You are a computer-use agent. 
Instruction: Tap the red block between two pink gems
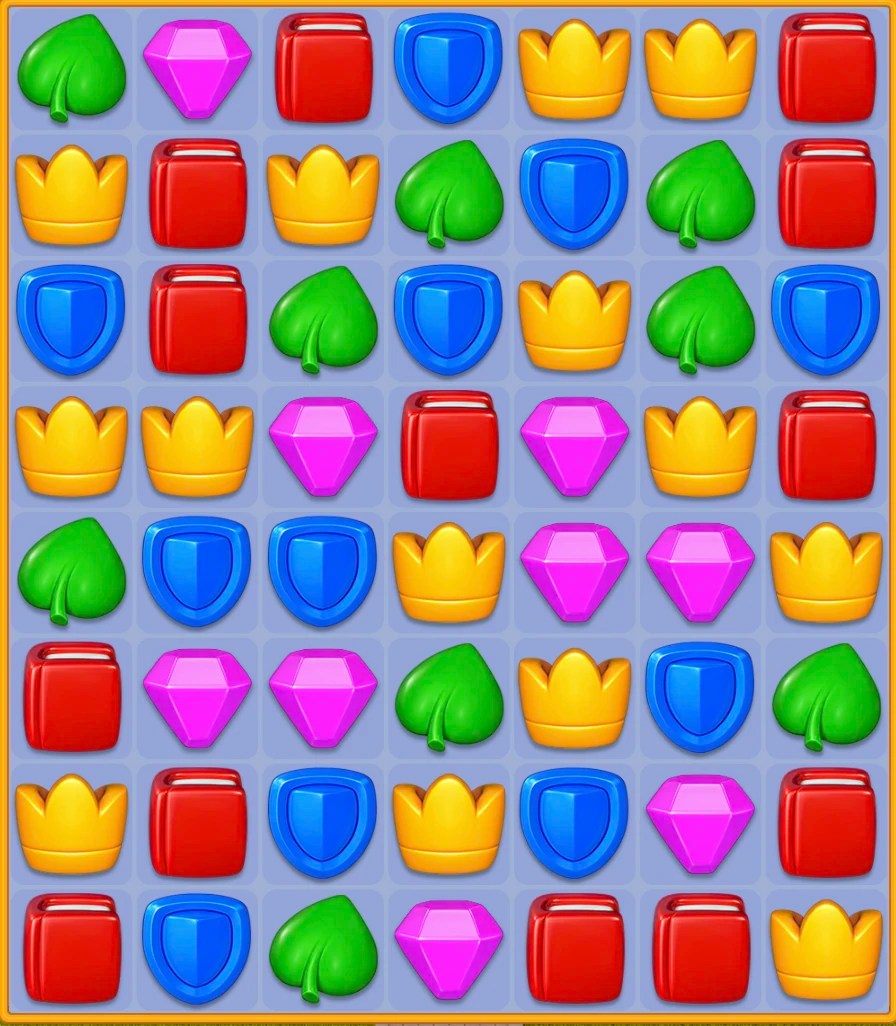pos(449,445)
